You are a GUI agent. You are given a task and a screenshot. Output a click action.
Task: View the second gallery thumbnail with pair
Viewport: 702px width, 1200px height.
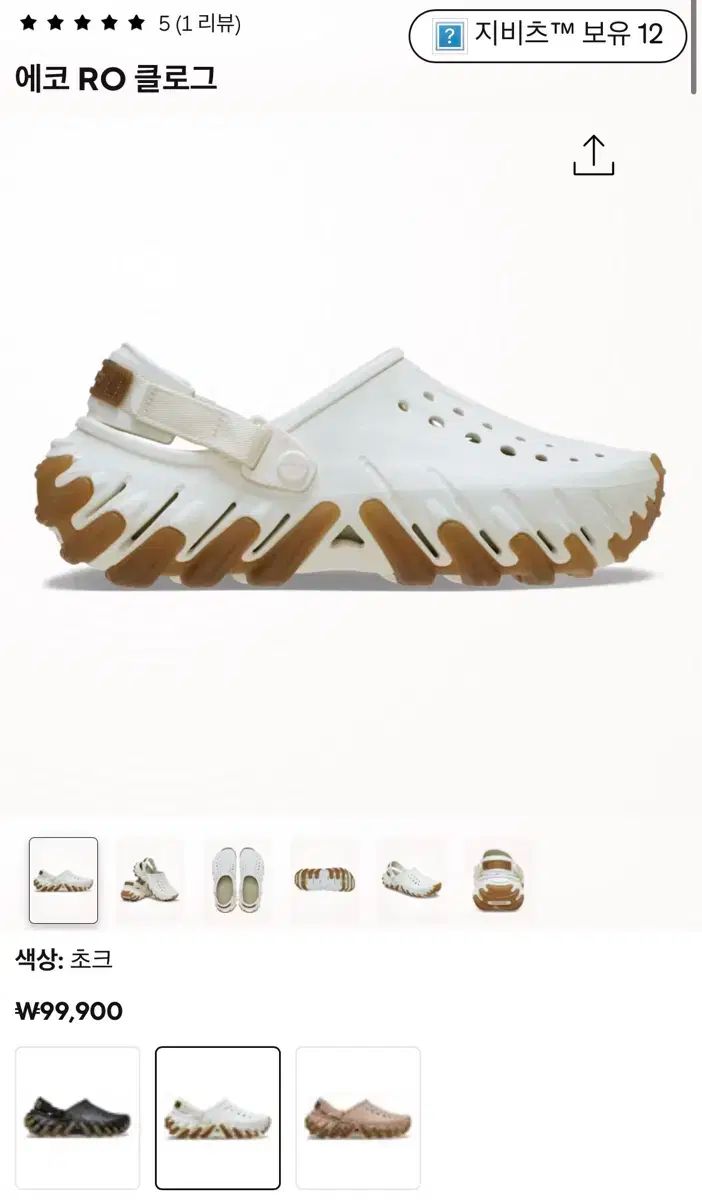click(x=150, y=880)
